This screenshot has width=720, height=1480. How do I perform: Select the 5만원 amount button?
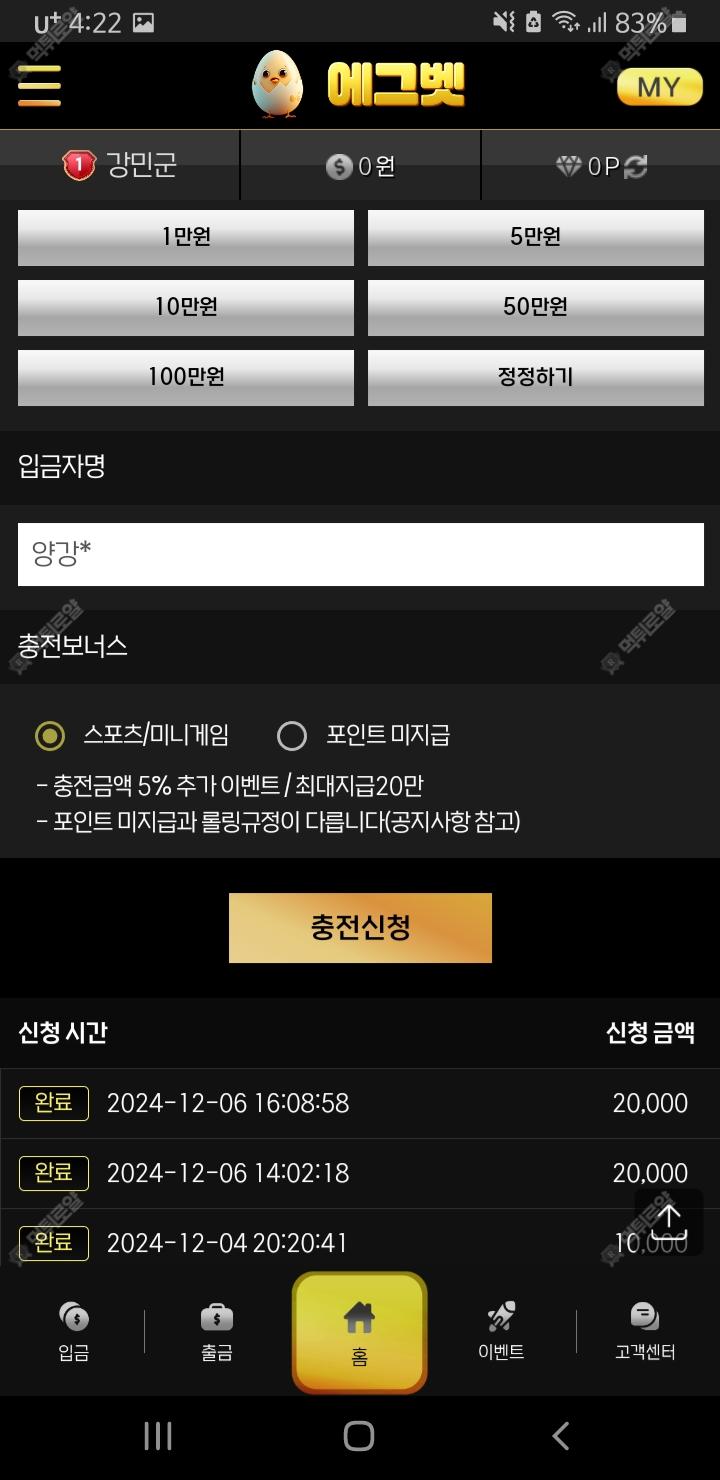535,238
